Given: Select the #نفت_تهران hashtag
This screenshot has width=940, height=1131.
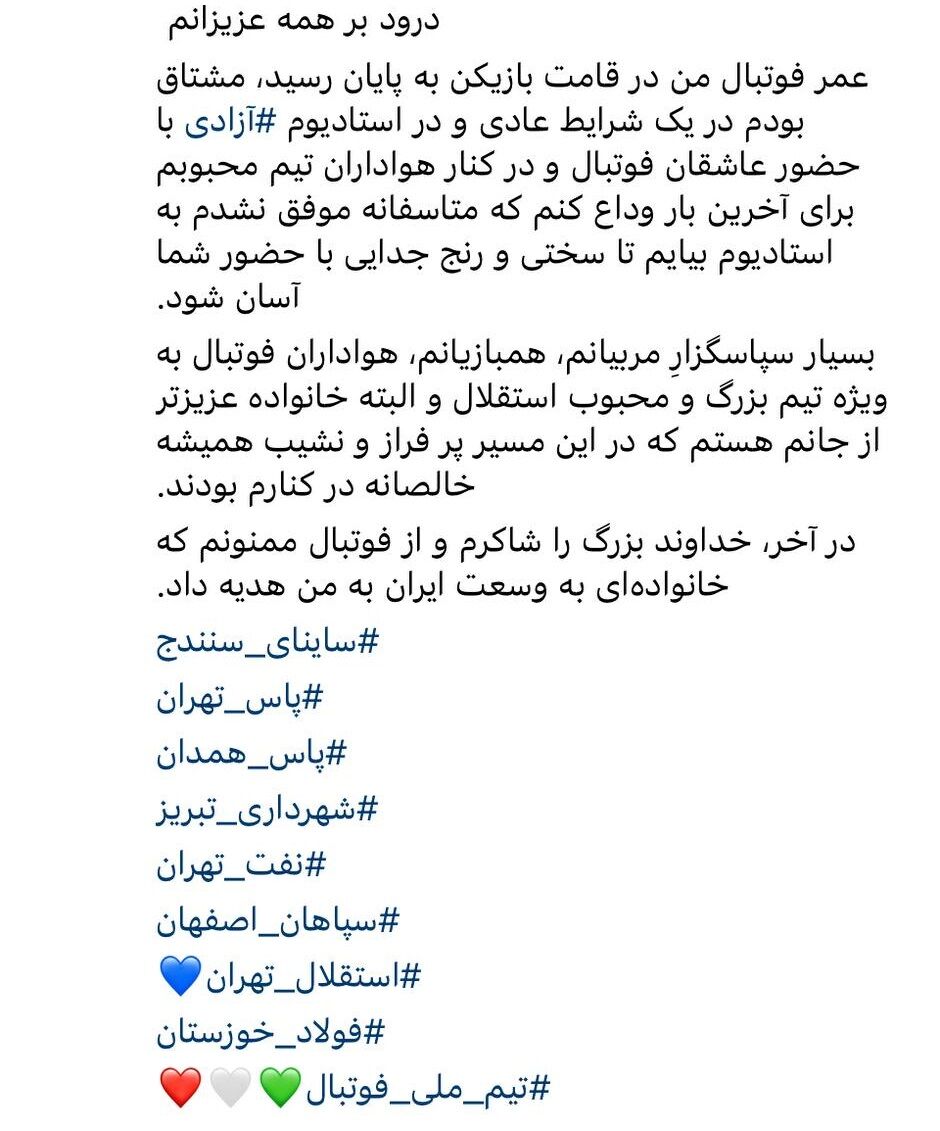Looking at the screenshot, I should click(241, 865).
